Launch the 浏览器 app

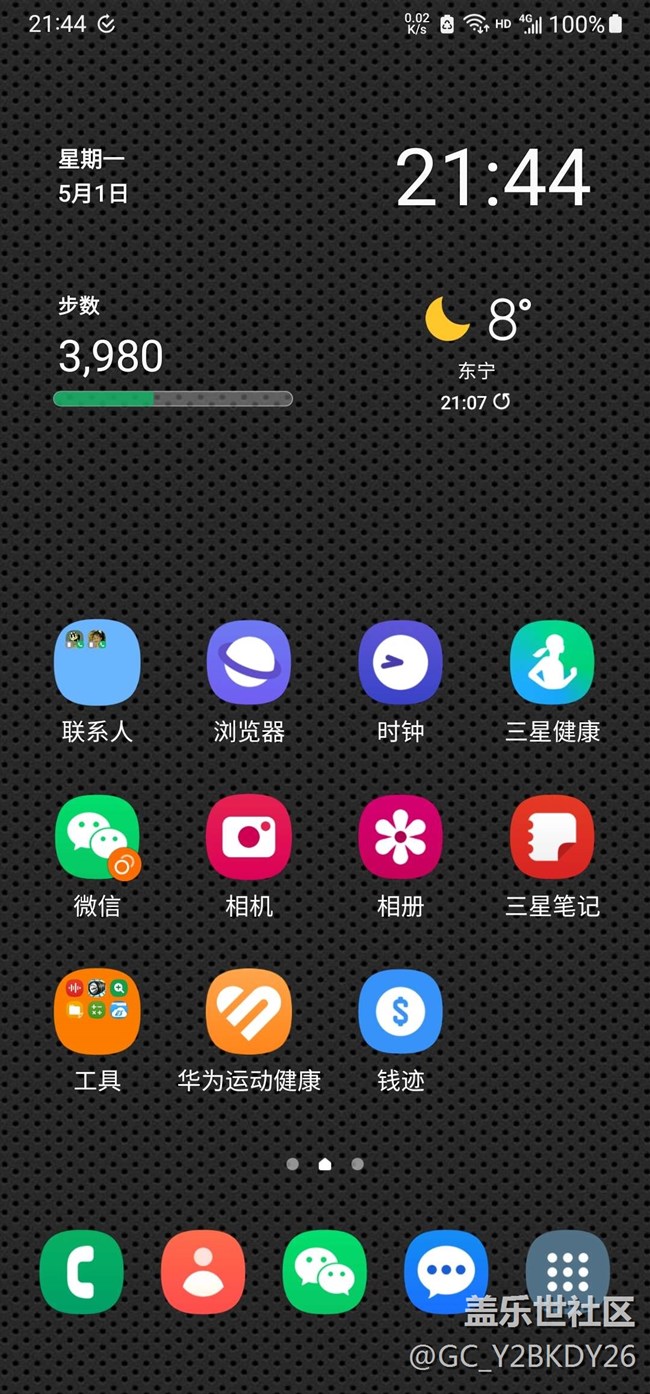(249, 662)
